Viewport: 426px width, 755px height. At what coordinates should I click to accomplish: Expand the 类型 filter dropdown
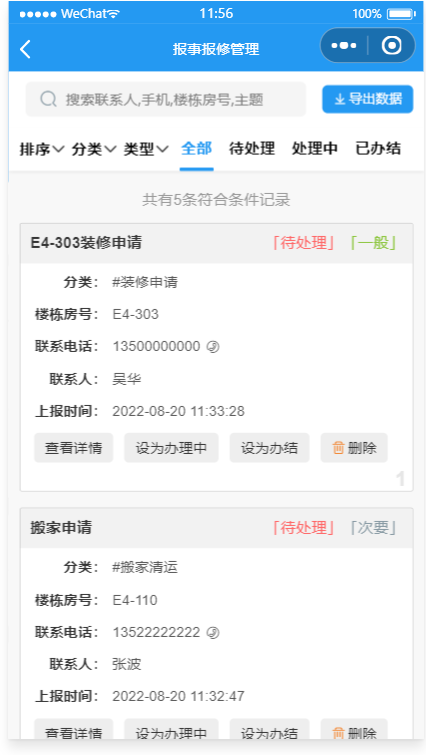pos(146,149)
